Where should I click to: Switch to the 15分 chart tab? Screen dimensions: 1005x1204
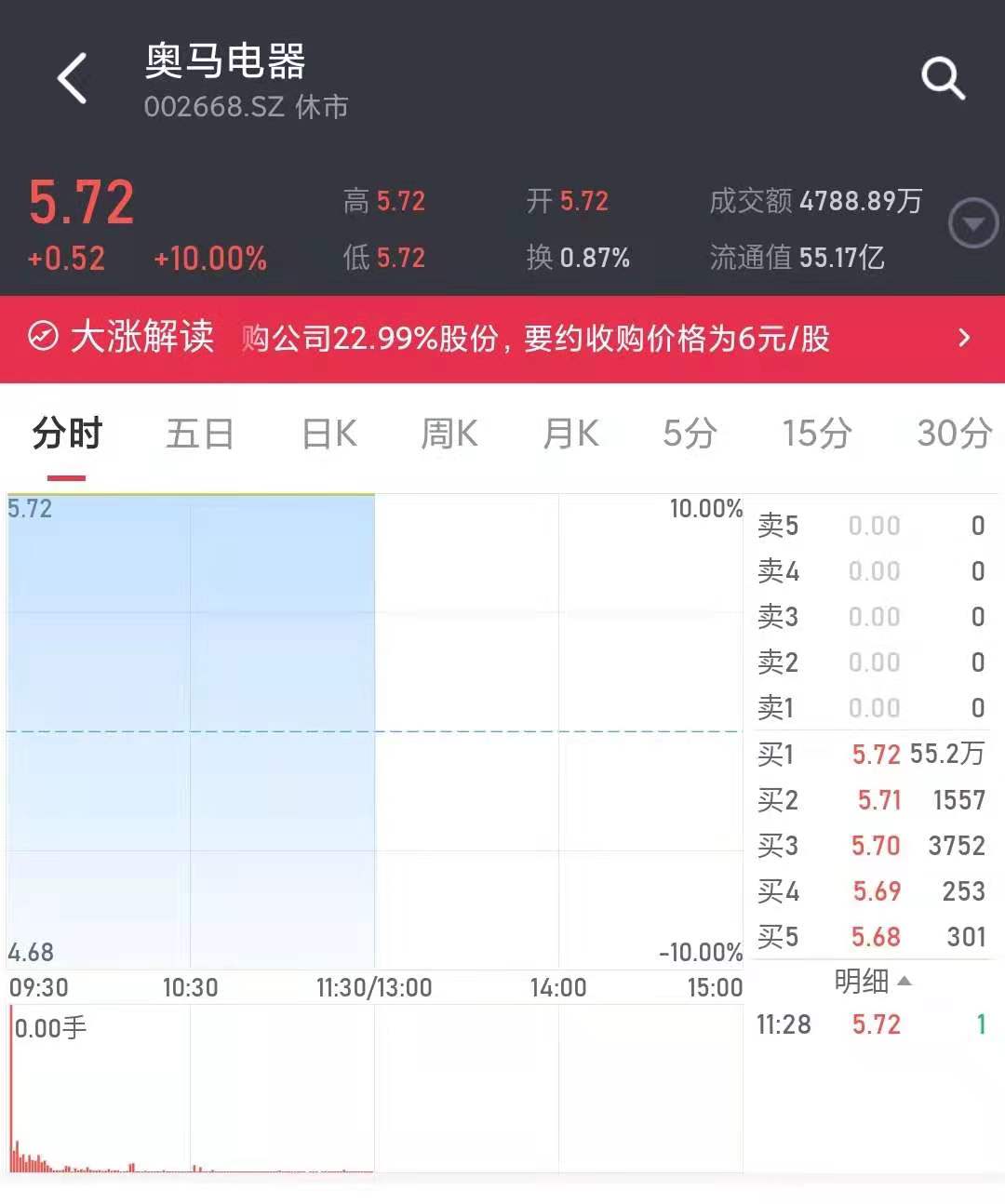(816, 434)
